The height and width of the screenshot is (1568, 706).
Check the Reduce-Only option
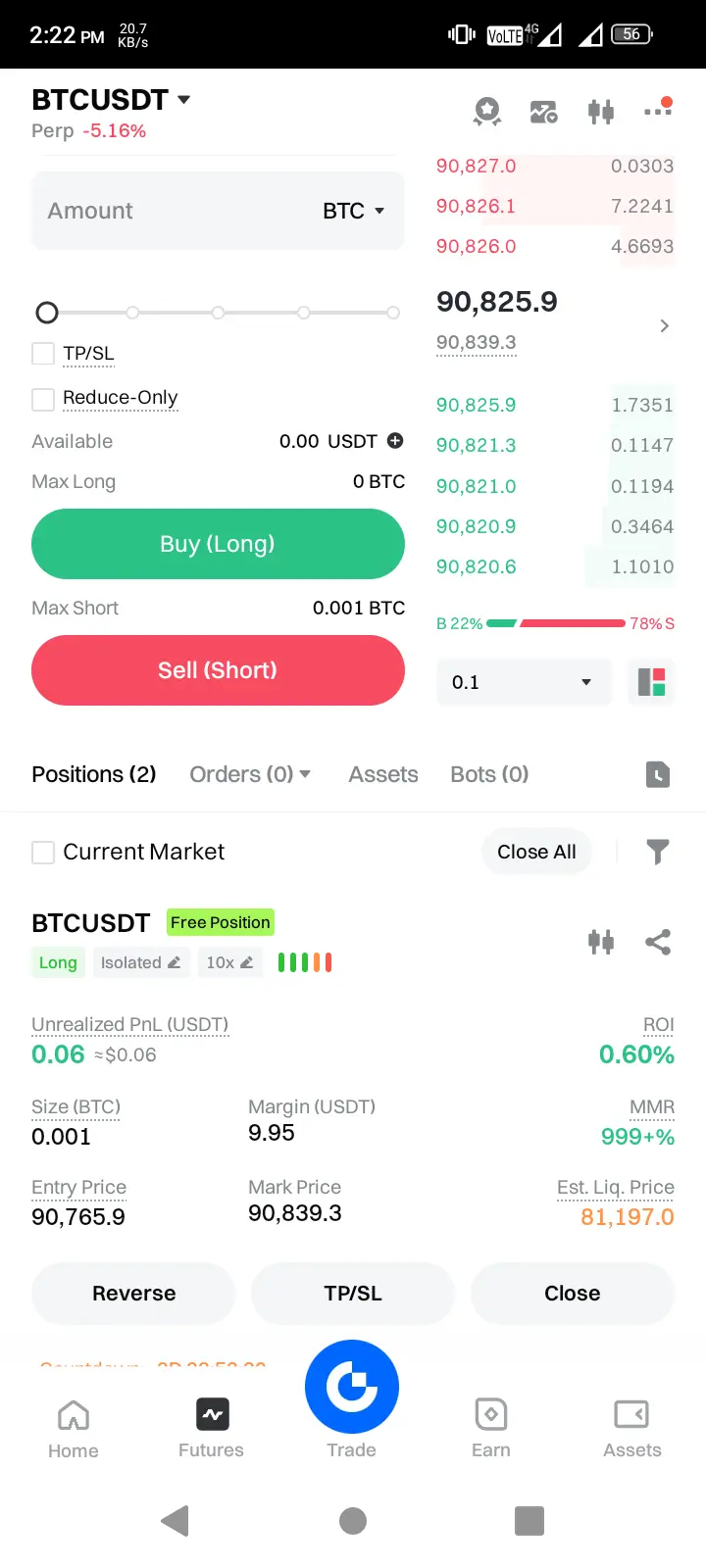click(43, 398)
